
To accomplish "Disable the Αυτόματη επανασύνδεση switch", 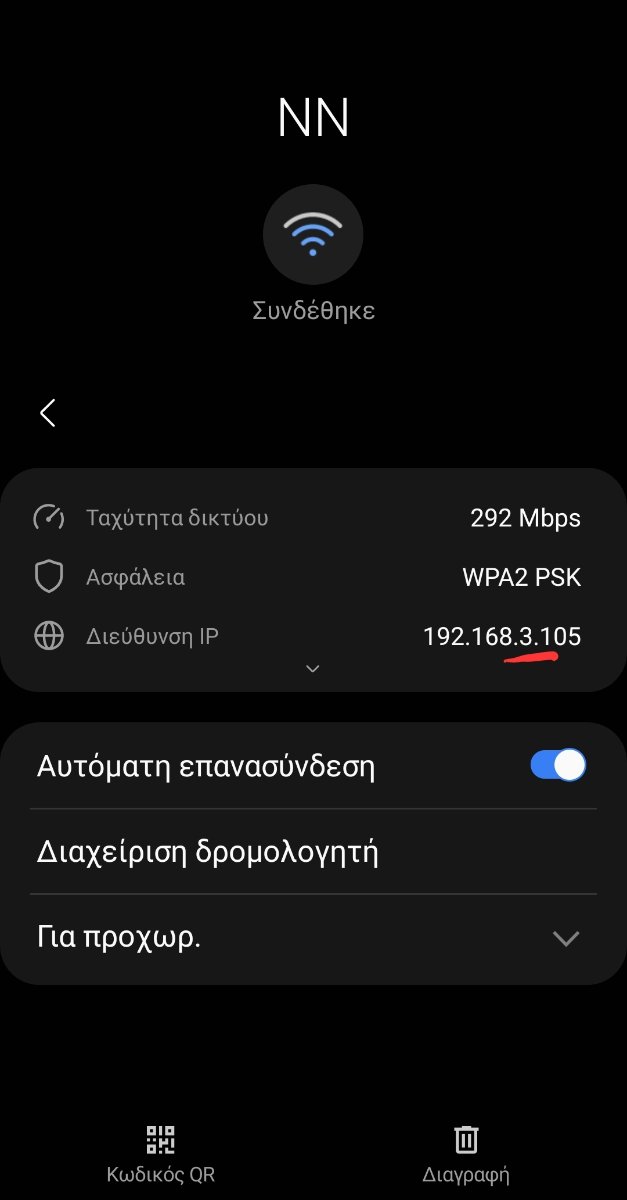I will (x=558, y=766).
